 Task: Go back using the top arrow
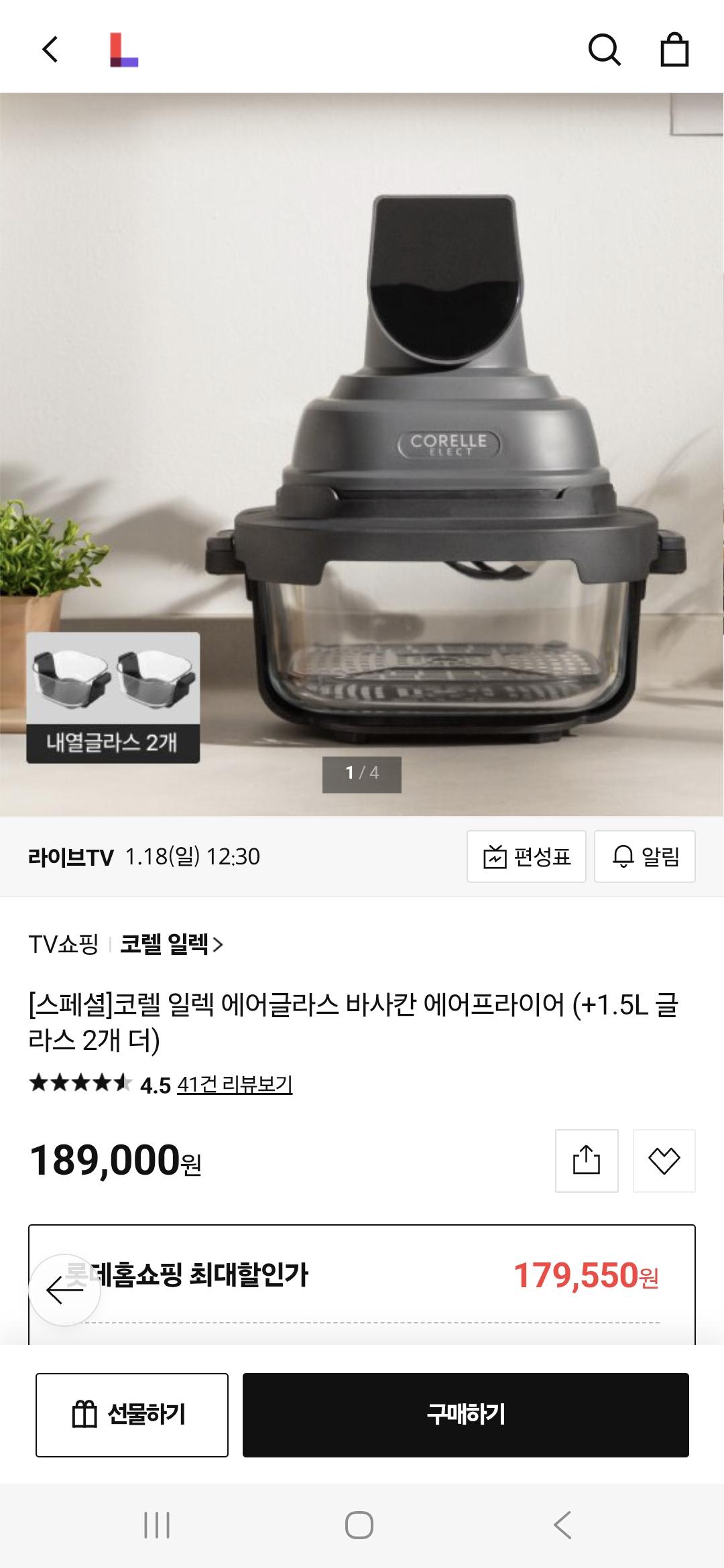[50, 50]
